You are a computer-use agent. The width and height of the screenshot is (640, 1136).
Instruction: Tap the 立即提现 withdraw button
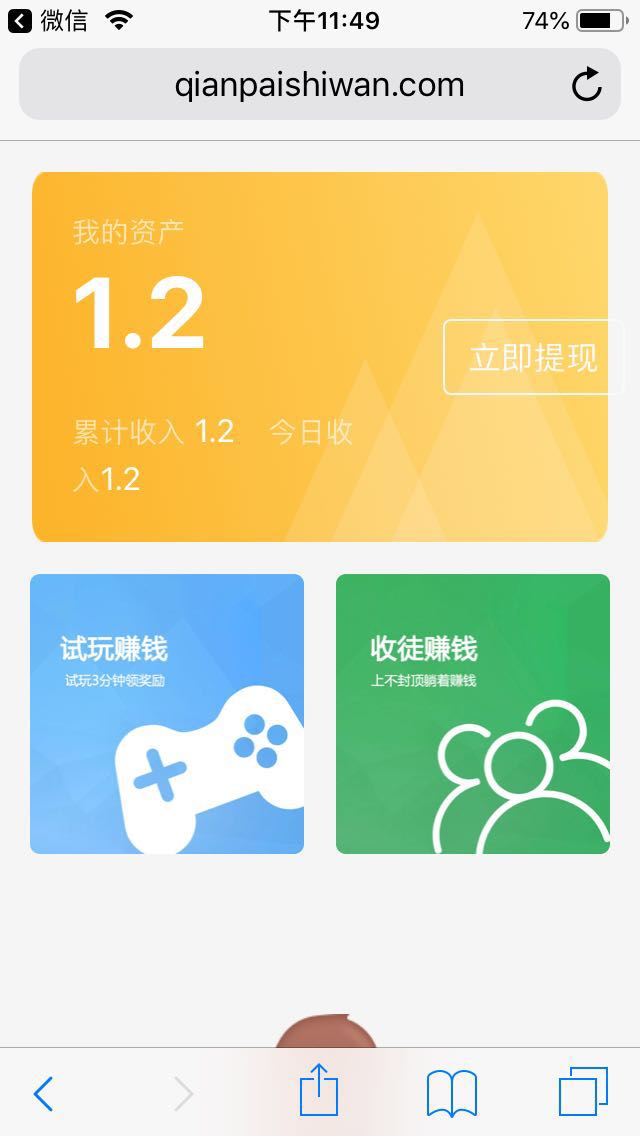point(533,357)
